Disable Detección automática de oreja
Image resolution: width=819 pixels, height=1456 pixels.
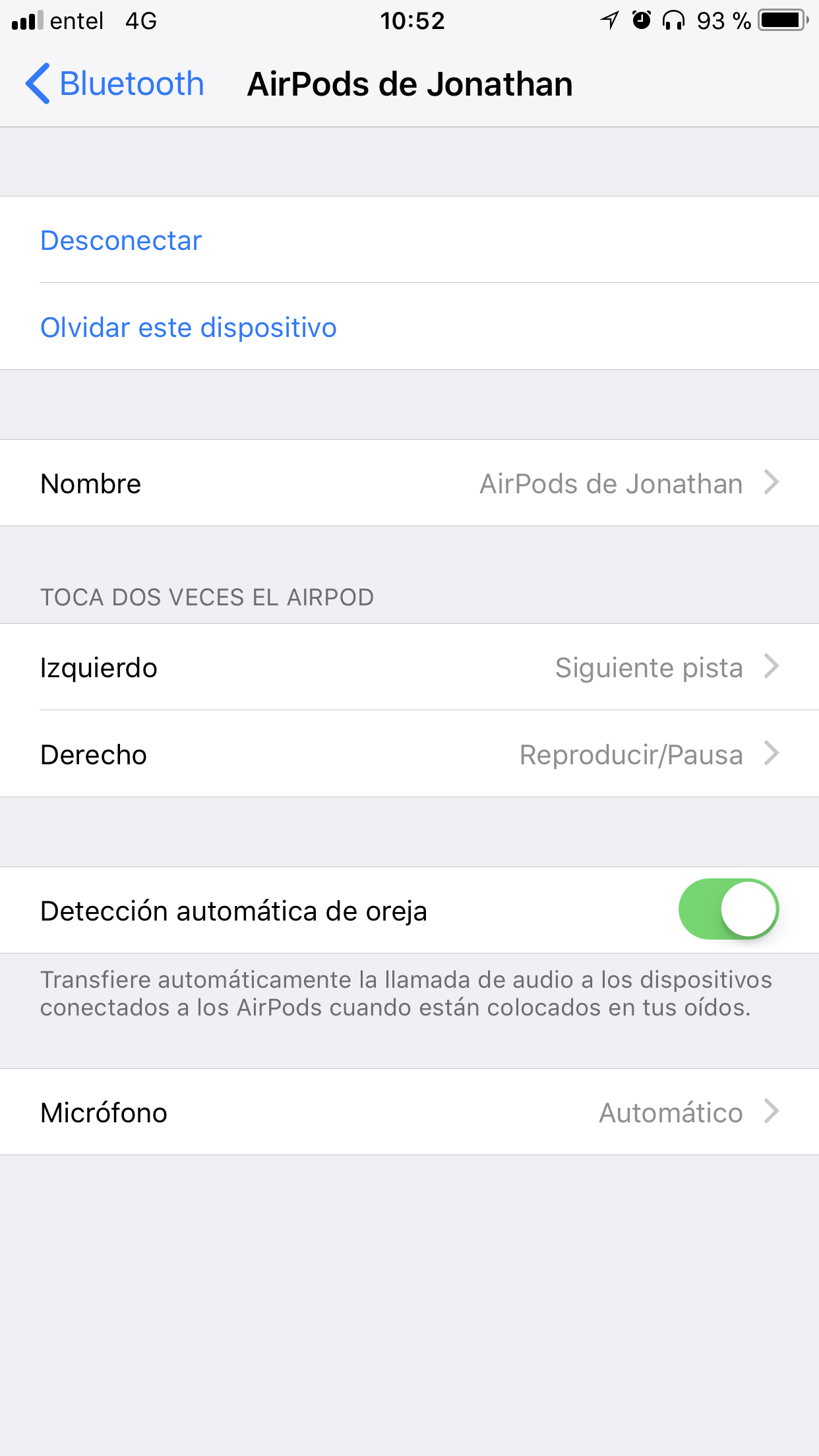coord(728,910)
